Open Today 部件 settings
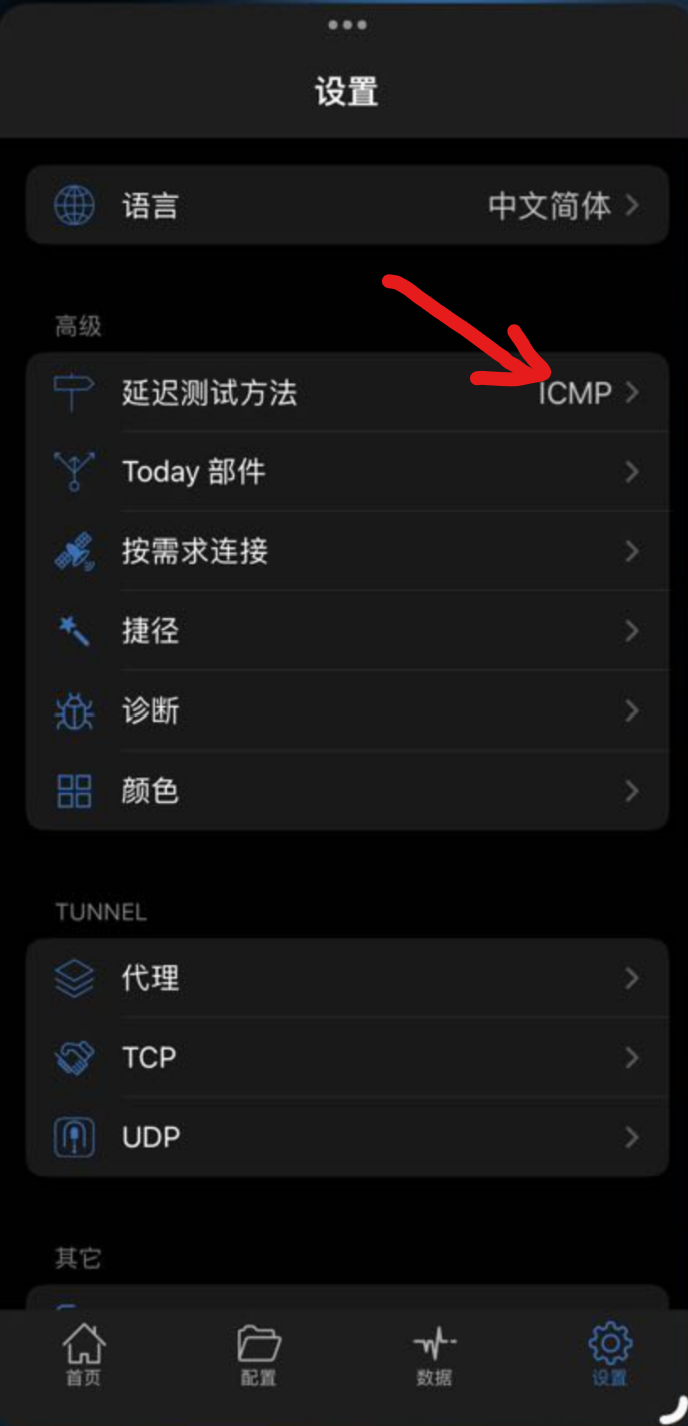688x1426 pixels. coord(346,472)
